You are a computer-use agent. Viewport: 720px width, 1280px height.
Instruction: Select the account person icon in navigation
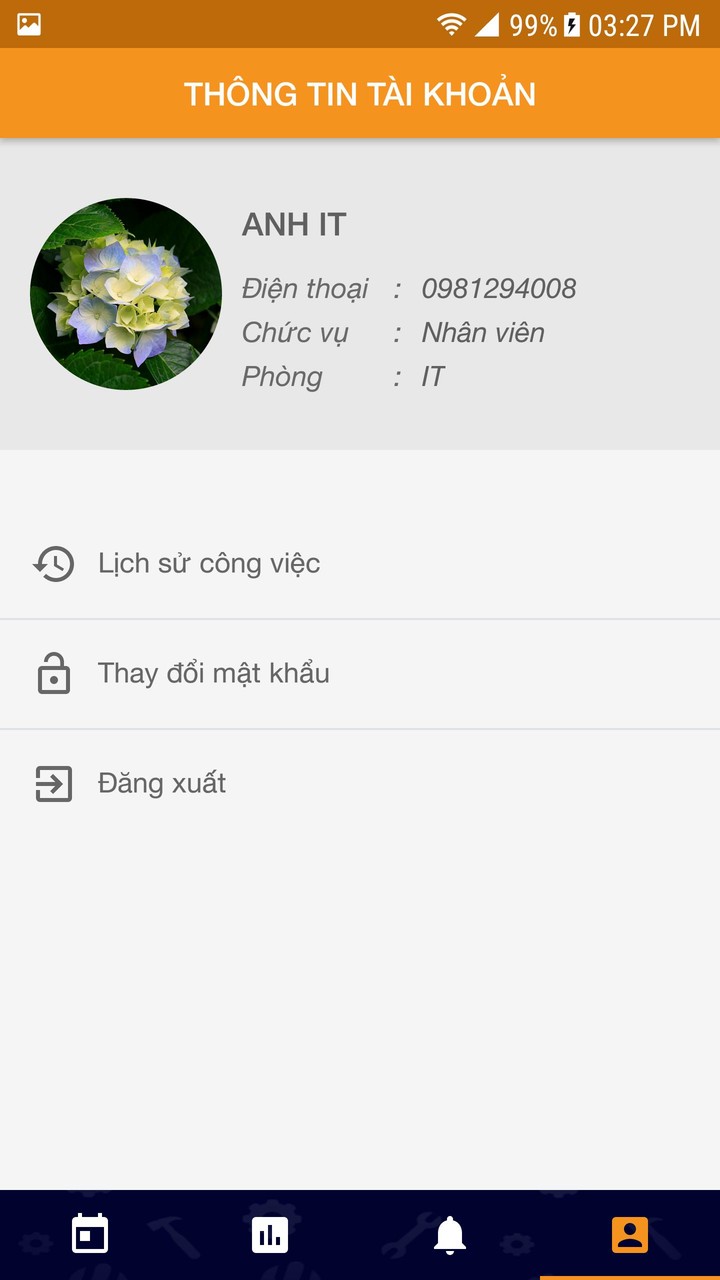point(630,1235)
